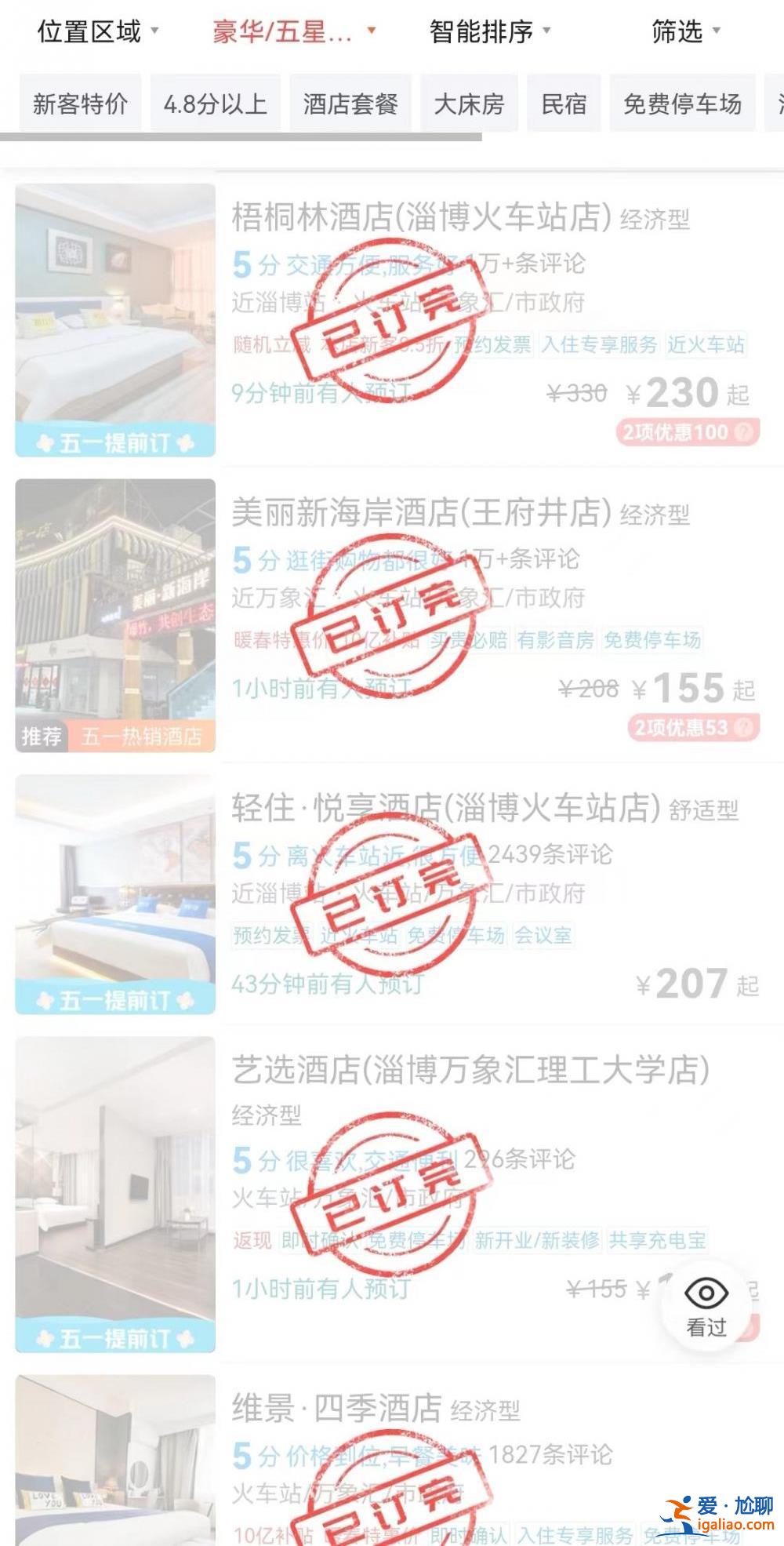Open 艺选酒店(淄博万象汇理工大学店) listing

[470, 1070]
